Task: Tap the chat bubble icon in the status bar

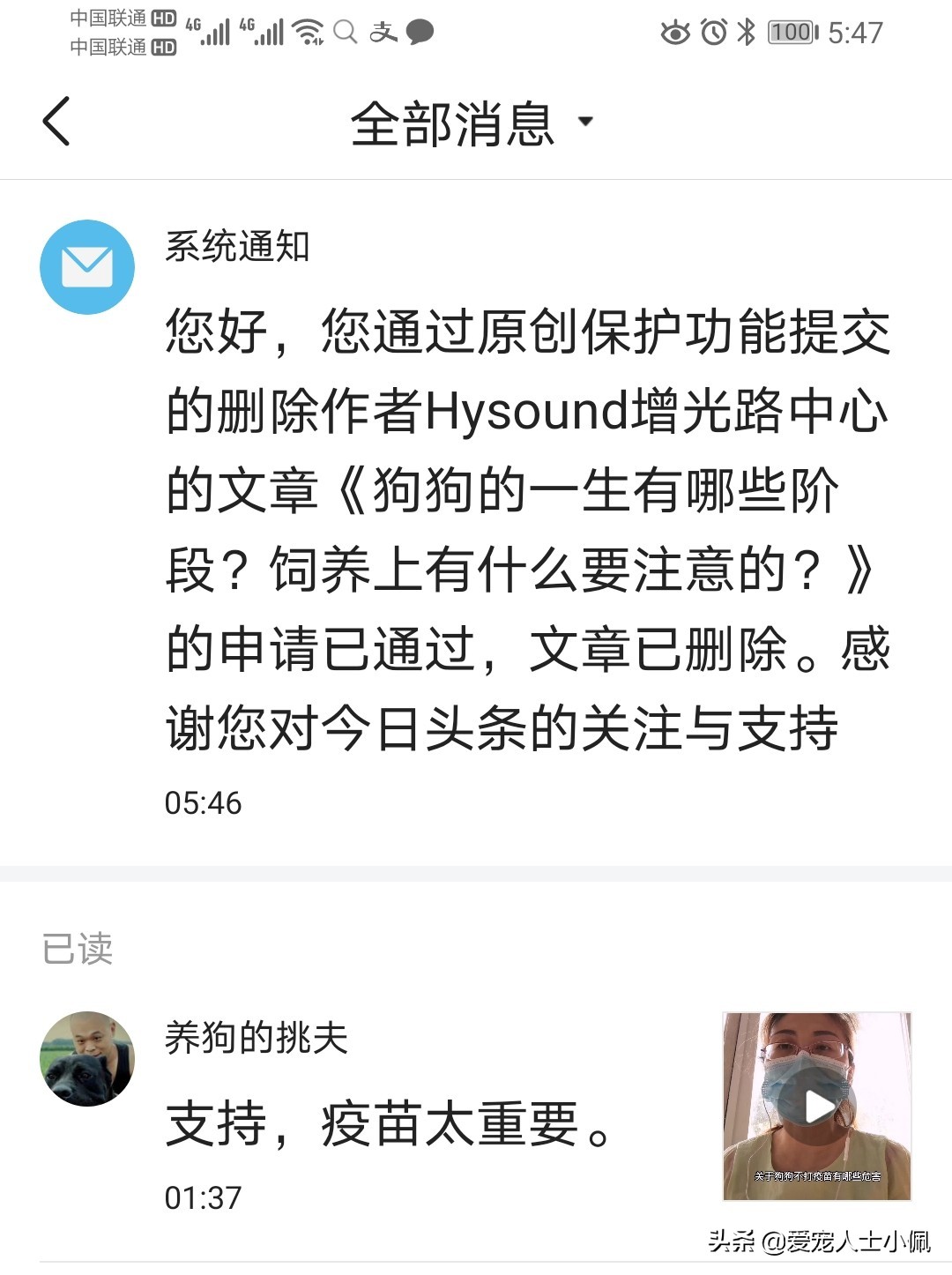Action: click(x=421, y=34)
